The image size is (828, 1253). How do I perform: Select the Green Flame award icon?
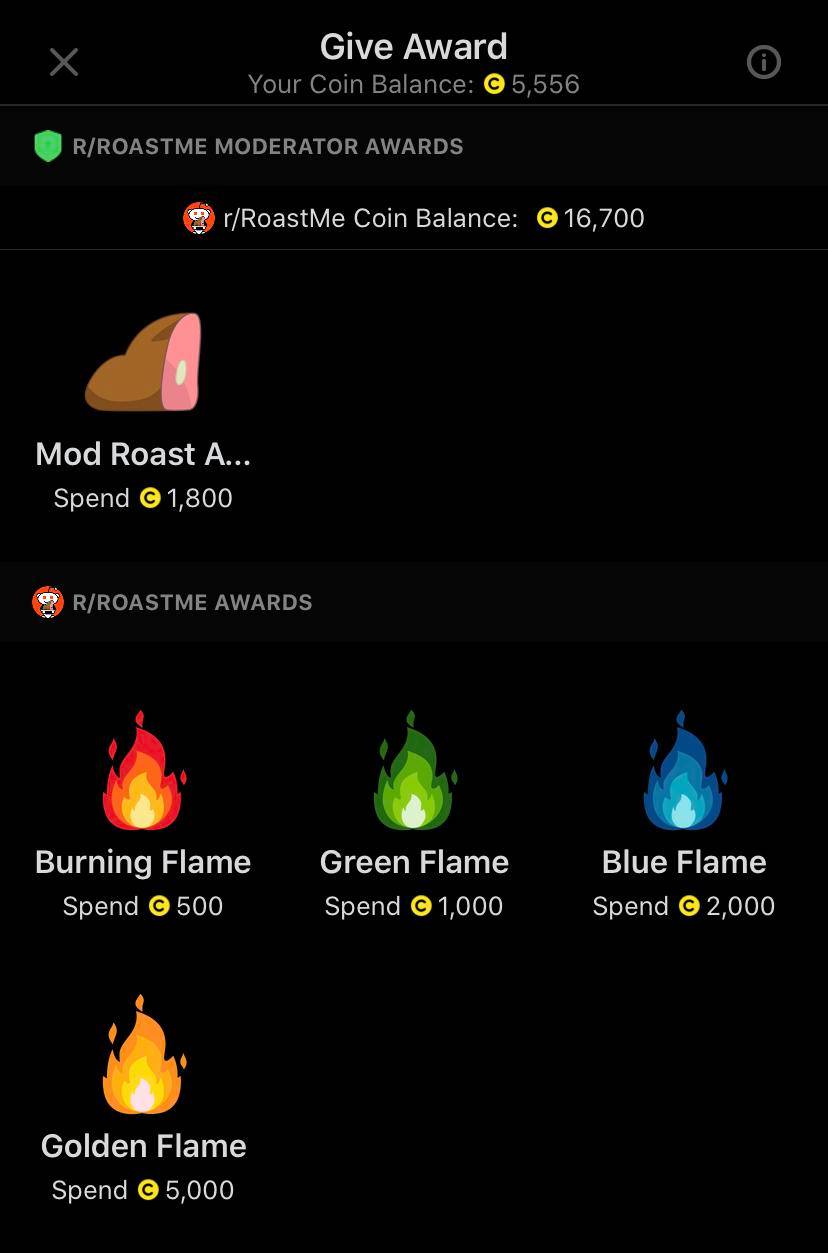click(x=413, y=770)
